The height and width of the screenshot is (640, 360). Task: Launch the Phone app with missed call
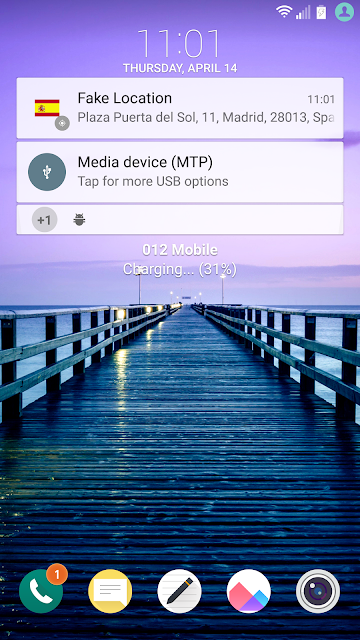41,591
